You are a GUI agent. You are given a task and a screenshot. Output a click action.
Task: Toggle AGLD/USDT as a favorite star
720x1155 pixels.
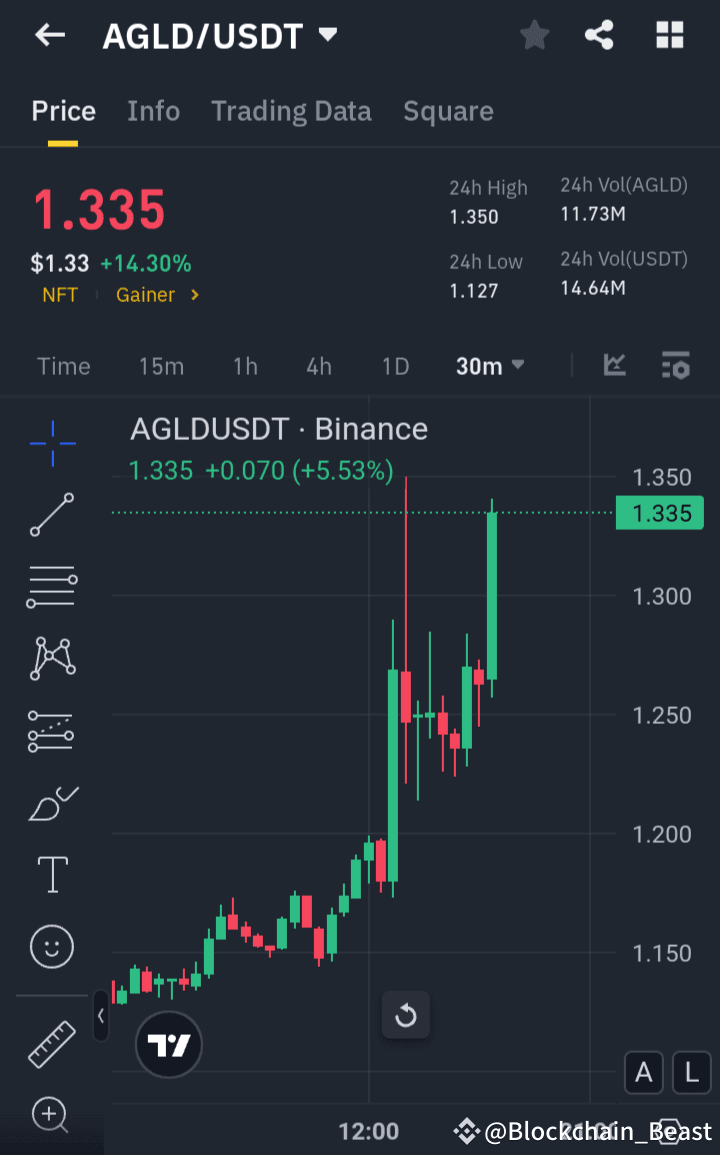(533, 34)
